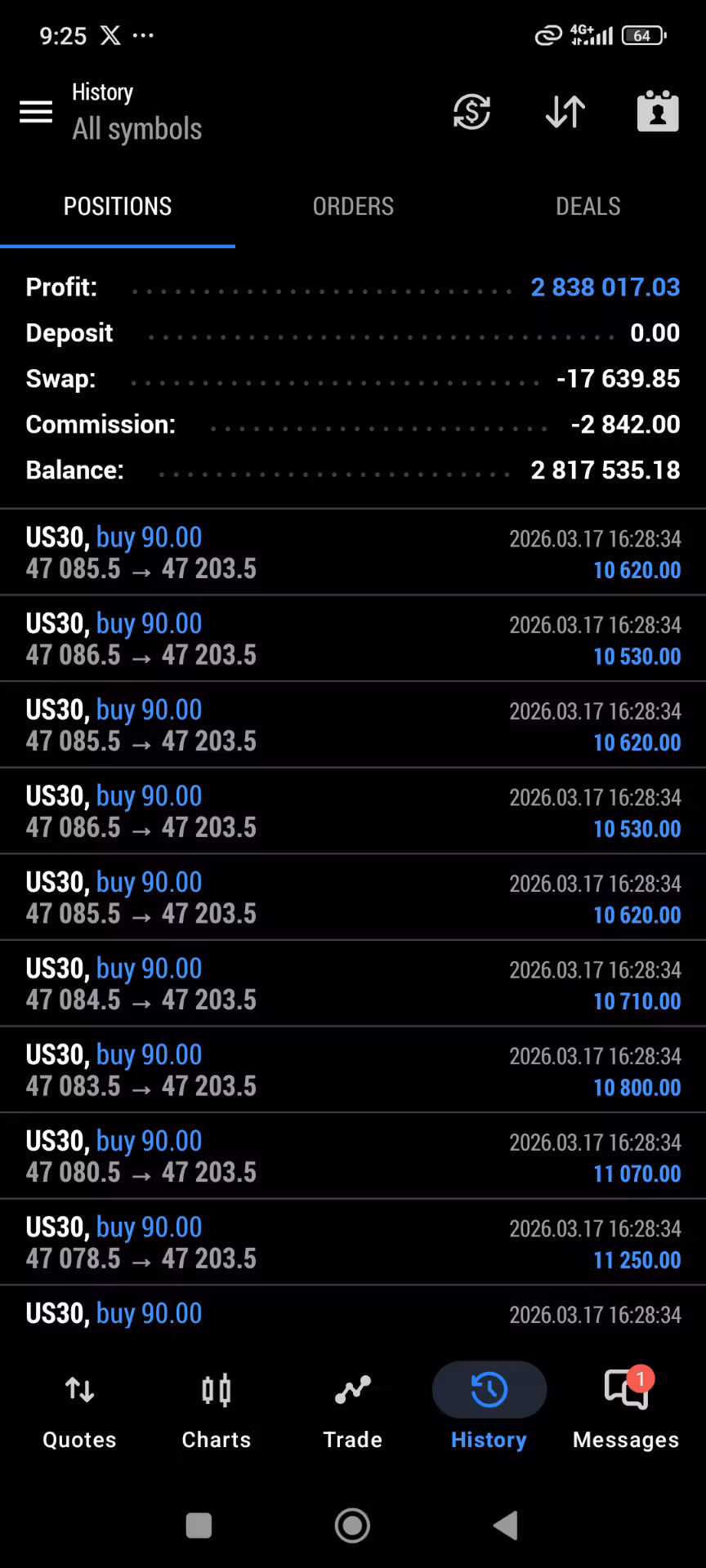Go to the system home screen
706x1568 pixels.
(353, 1525)
